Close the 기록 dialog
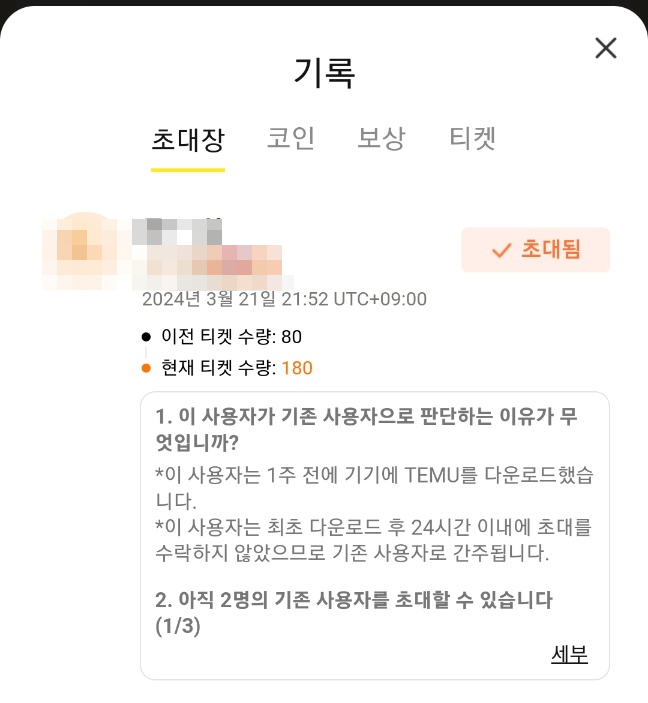Screen dimensions: 648x703 tap(605, 48)
